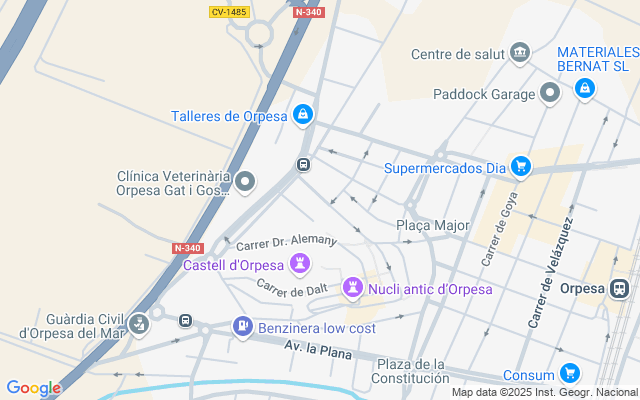The image size is (640, 400).
Task: Tap the Clínica Veterinària Orpesa marker
Action: 245,182
